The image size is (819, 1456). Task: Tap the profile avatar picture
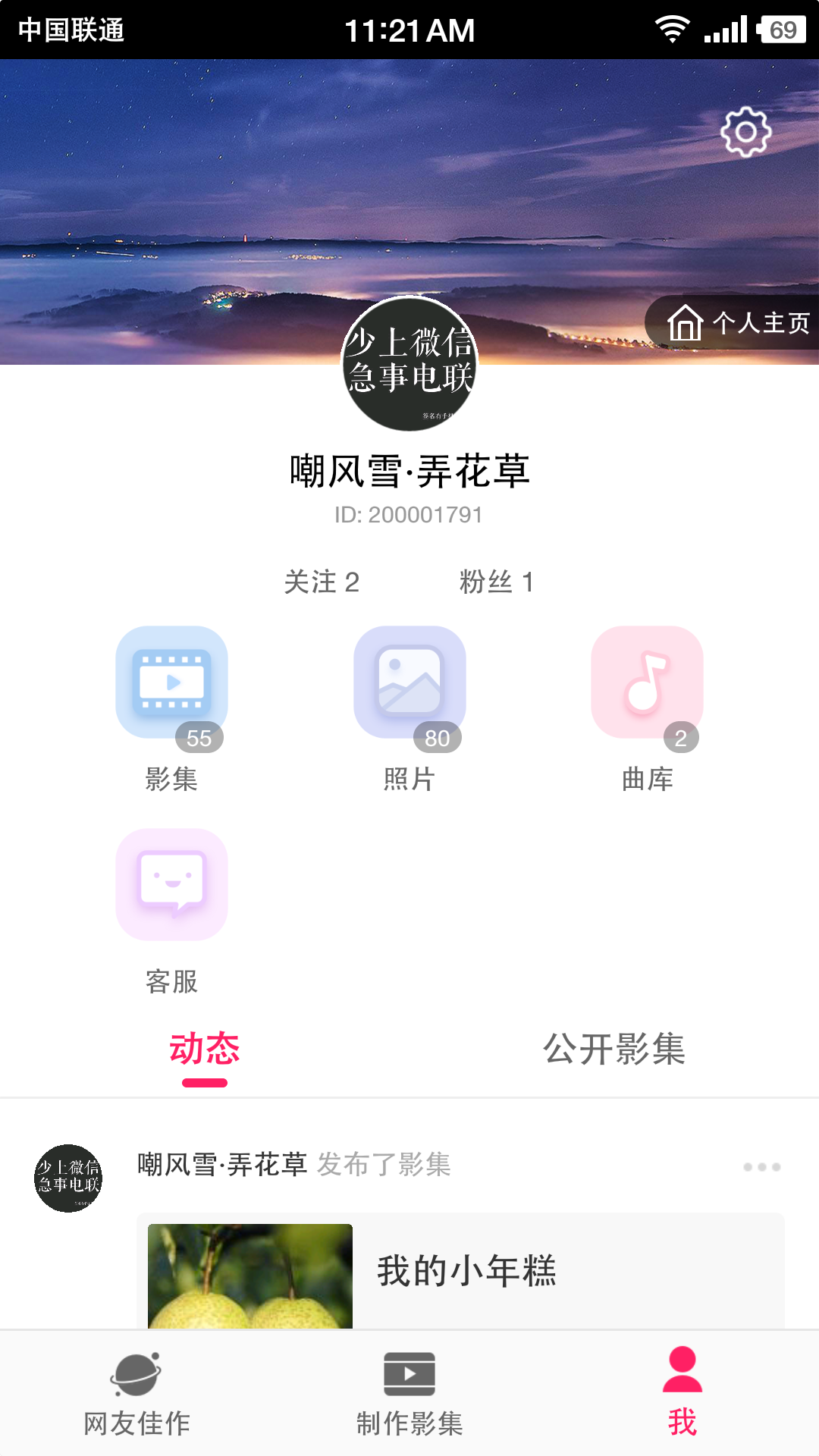pos(409,364)
